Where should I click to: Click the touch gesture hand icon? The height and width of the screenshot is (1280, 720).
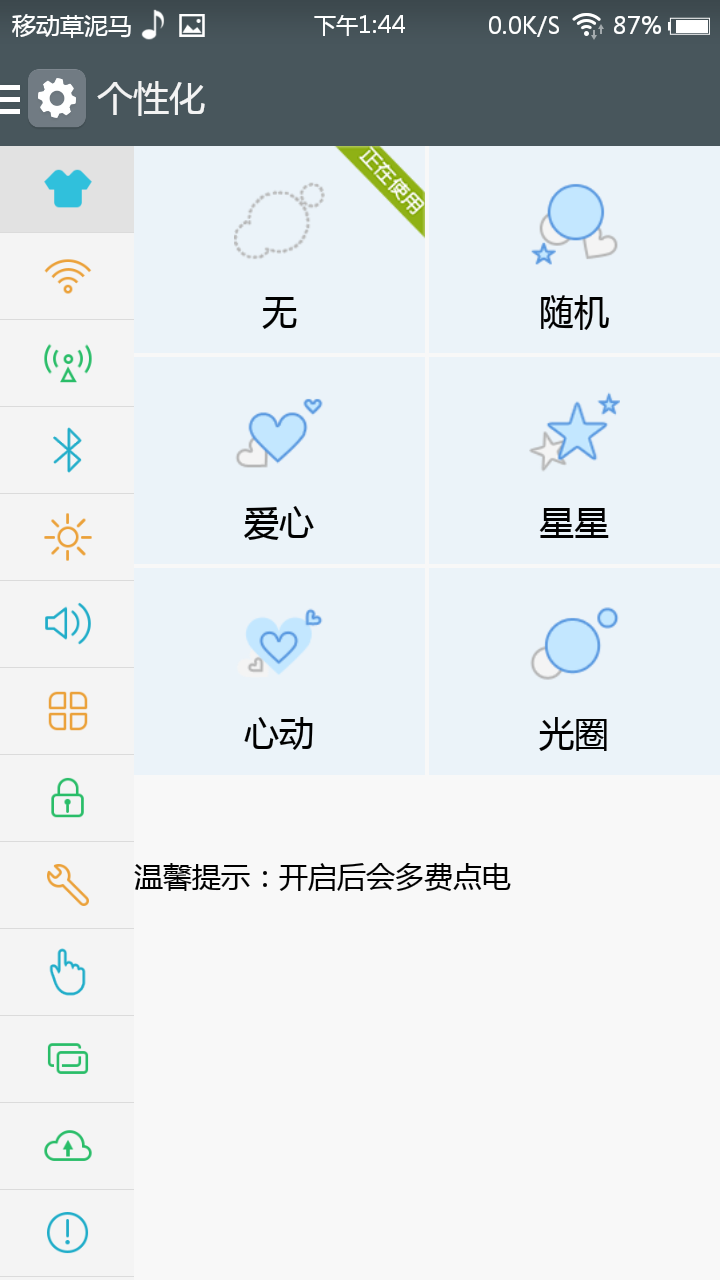(66, 971)
